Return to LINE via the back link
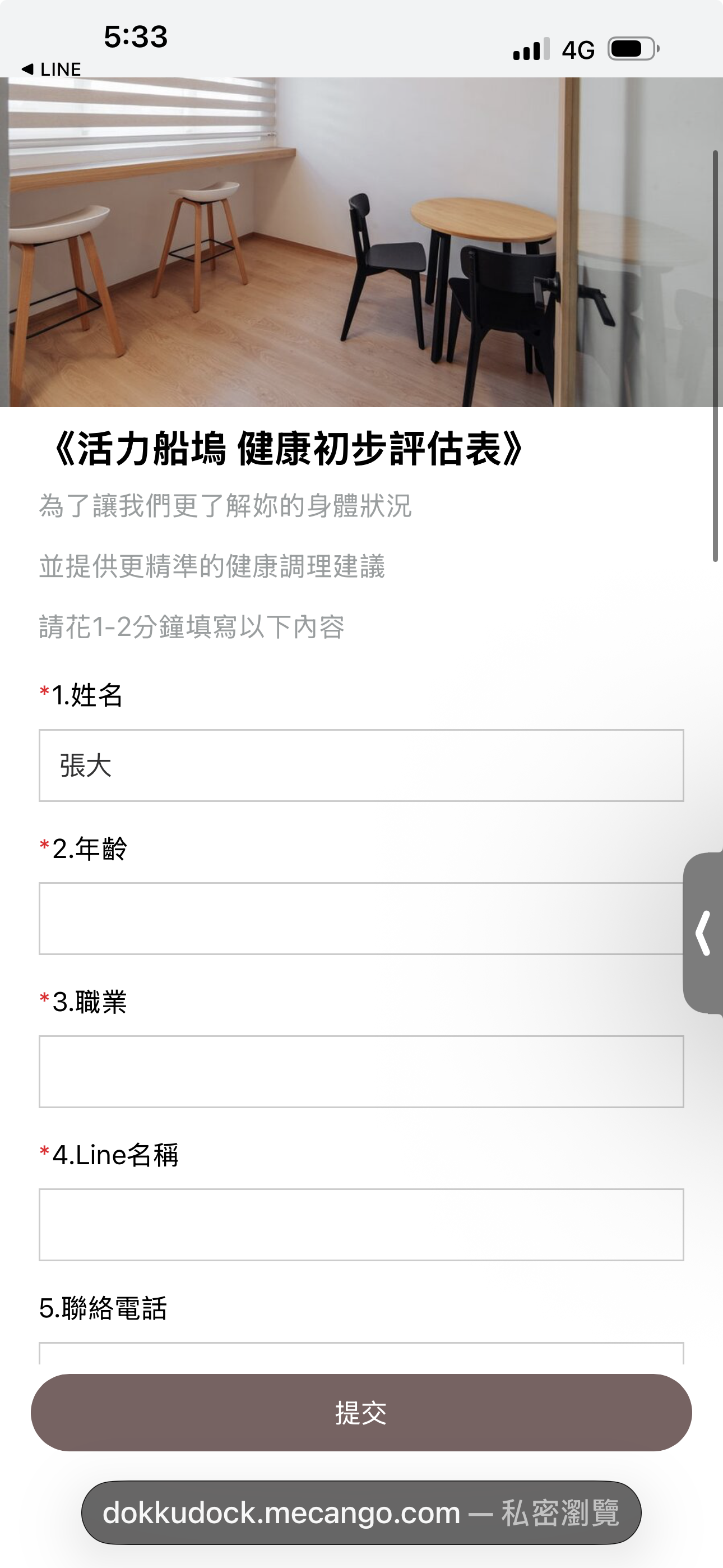 [x=51, y=70]
